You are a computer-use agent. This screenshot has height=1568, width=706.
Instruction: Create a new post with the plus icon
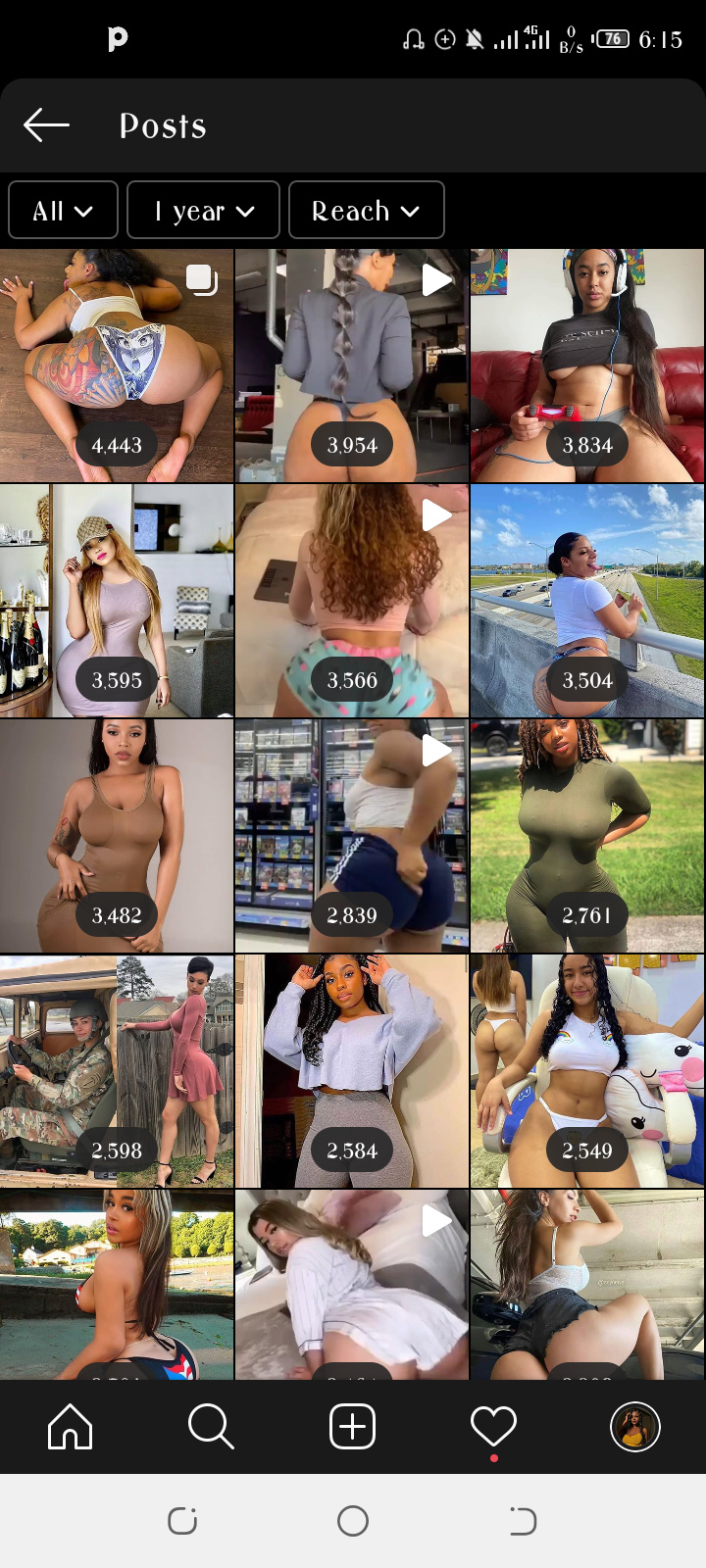pos(352,1426)
